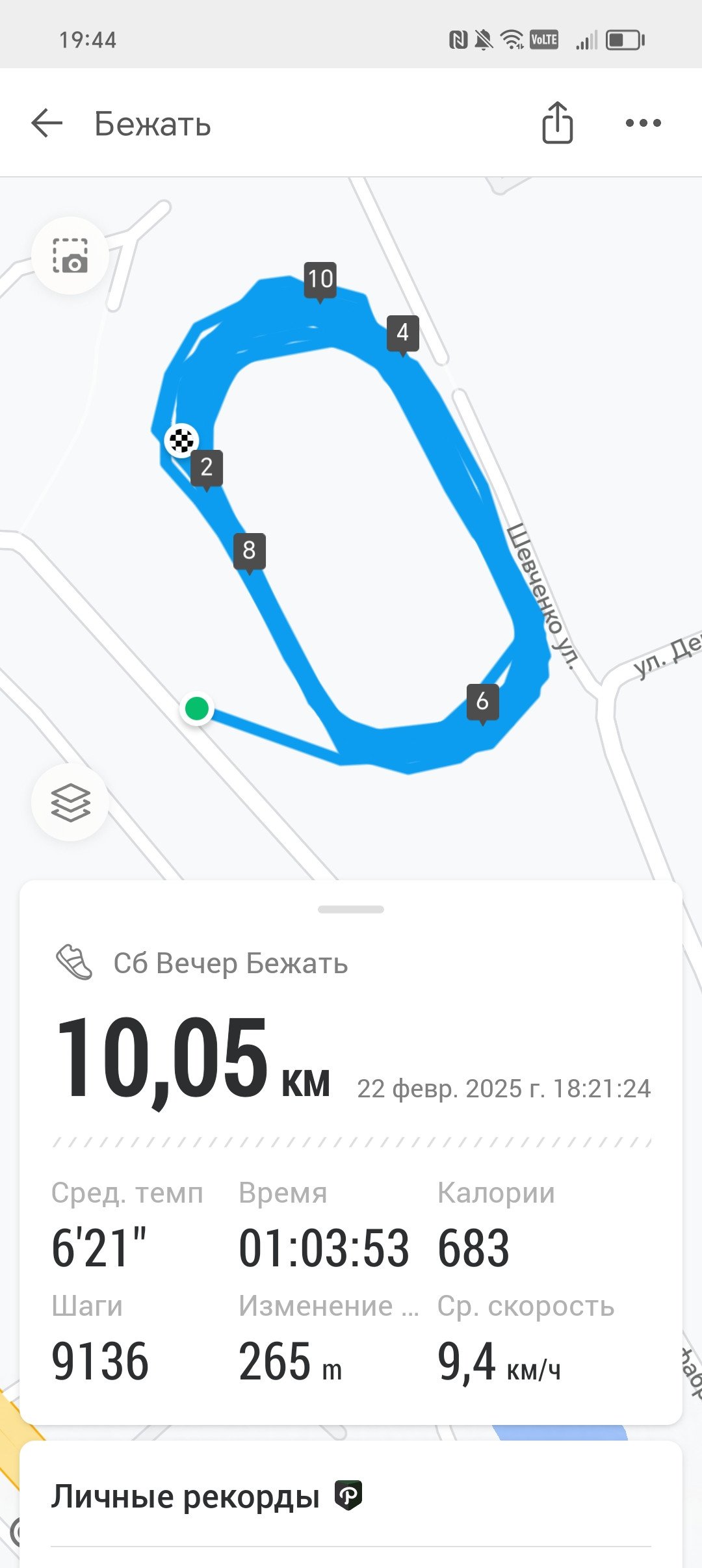Go back using the arrow
702x1568 pixels.
[x=47, y=123]
